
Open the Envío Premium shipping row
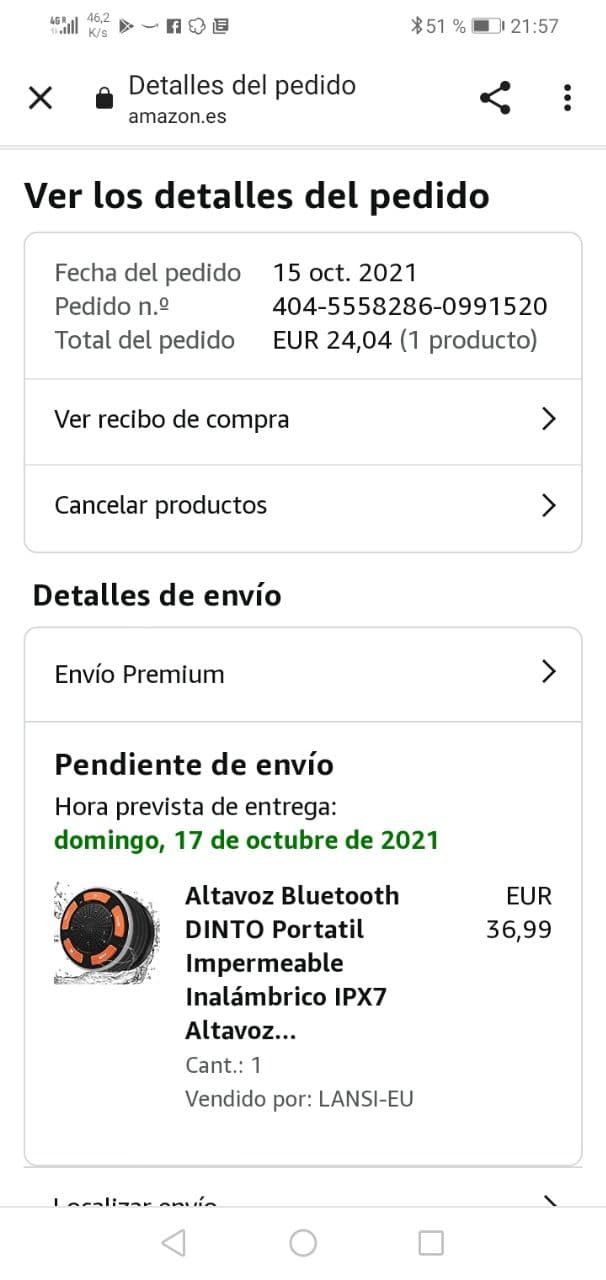click(302, 674)
